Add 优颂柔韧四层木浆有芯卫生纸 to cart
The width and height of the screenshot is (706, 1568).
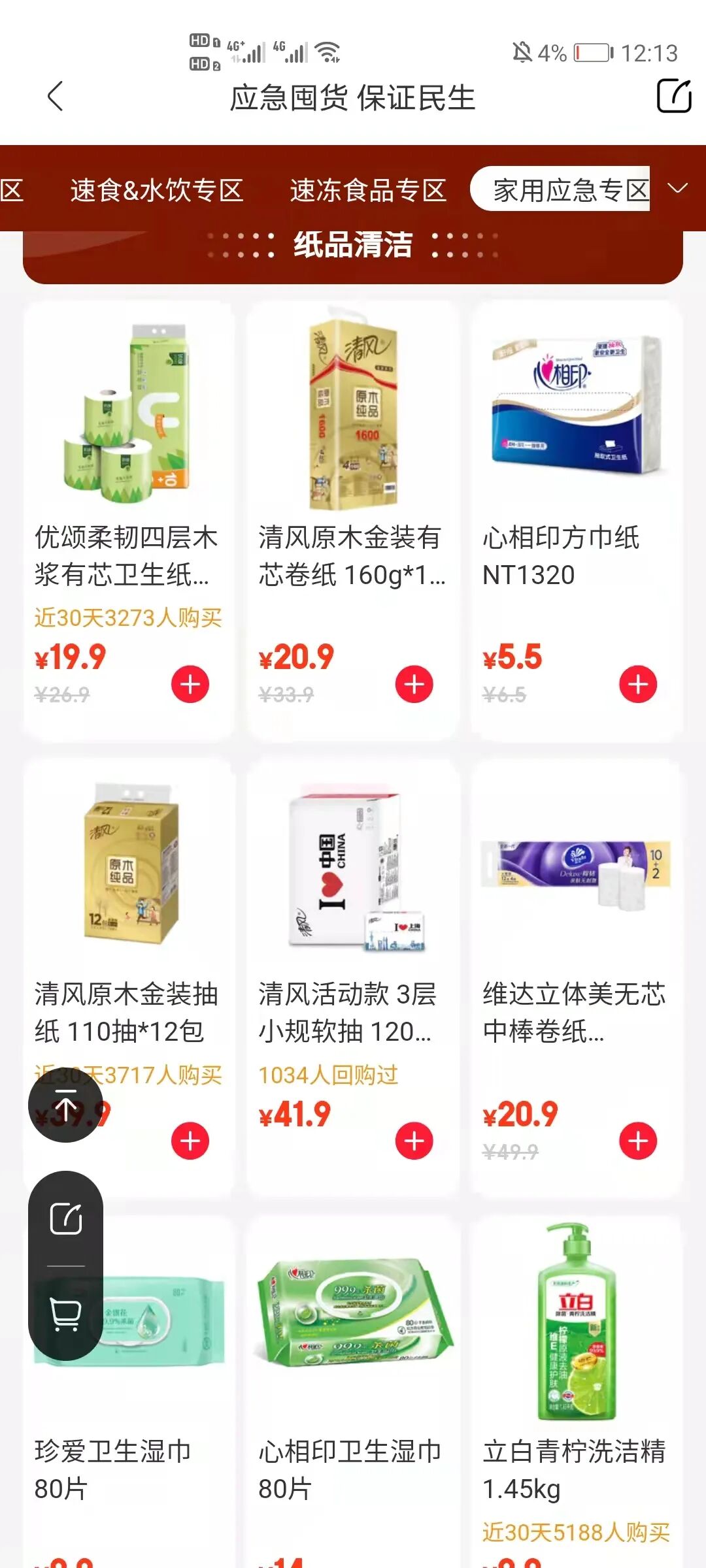[x=190, y=684]
